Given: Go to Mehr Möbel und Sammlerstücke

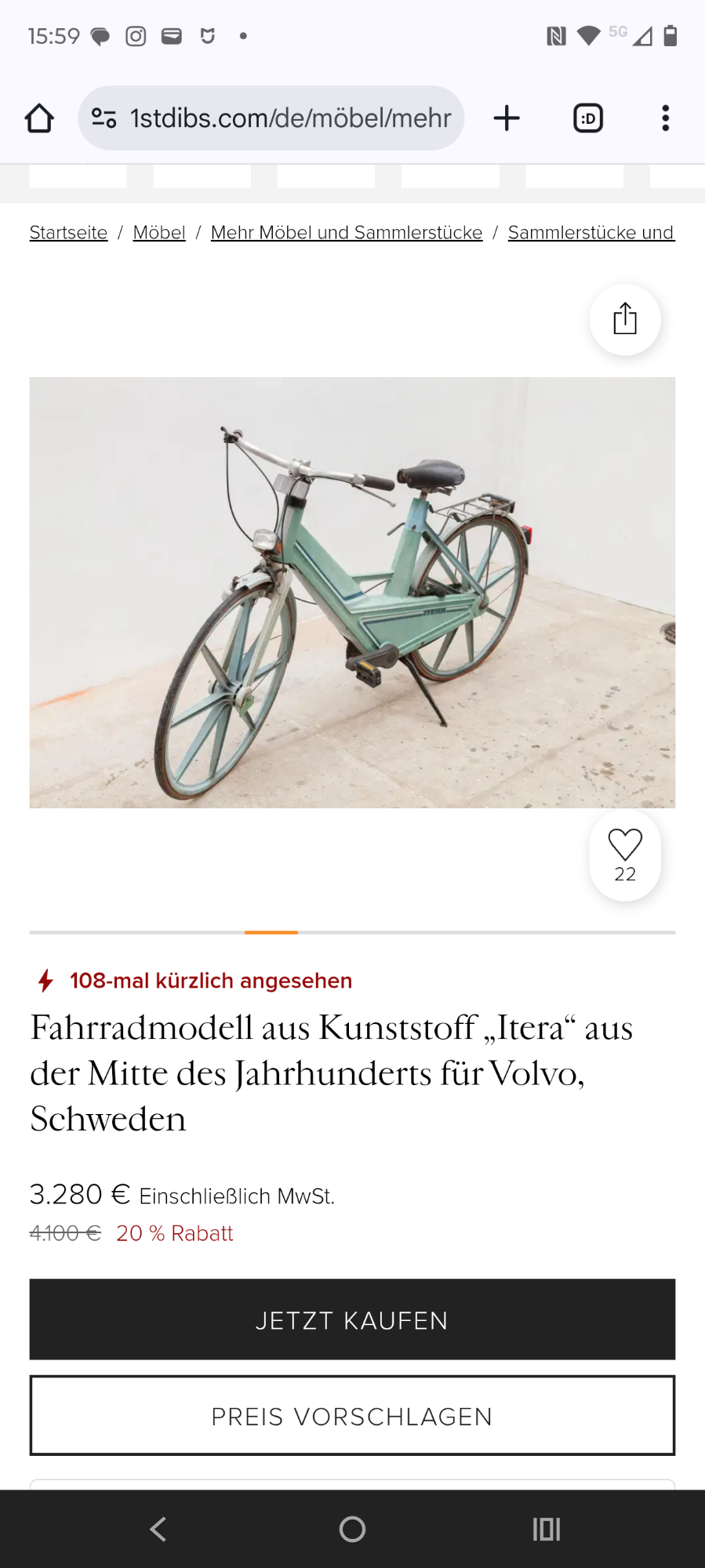Looking at the screenshot, I should click(347, 233).
